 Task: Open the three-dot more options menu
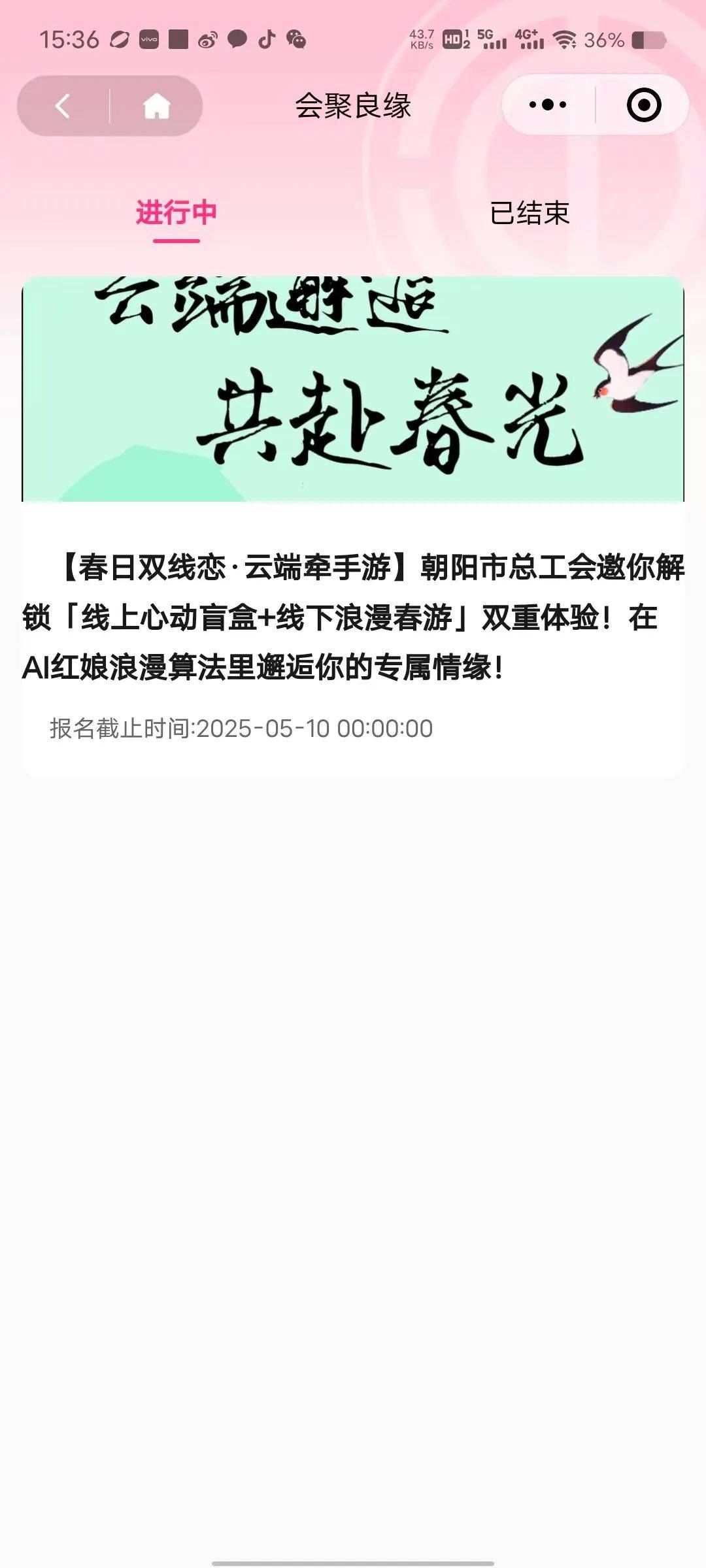coord(548,105)
